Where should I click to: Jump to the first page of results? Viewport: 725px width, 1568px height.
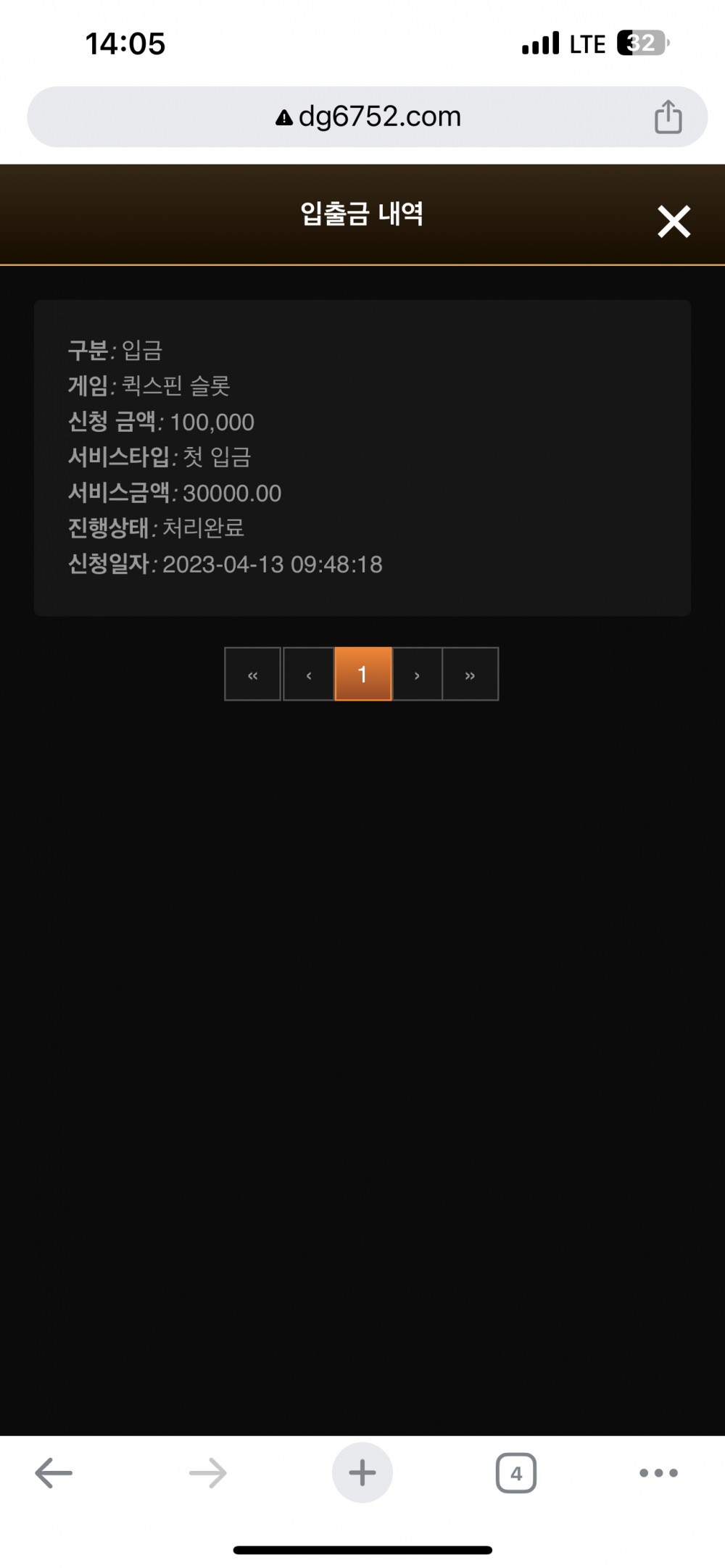point(252,675)
